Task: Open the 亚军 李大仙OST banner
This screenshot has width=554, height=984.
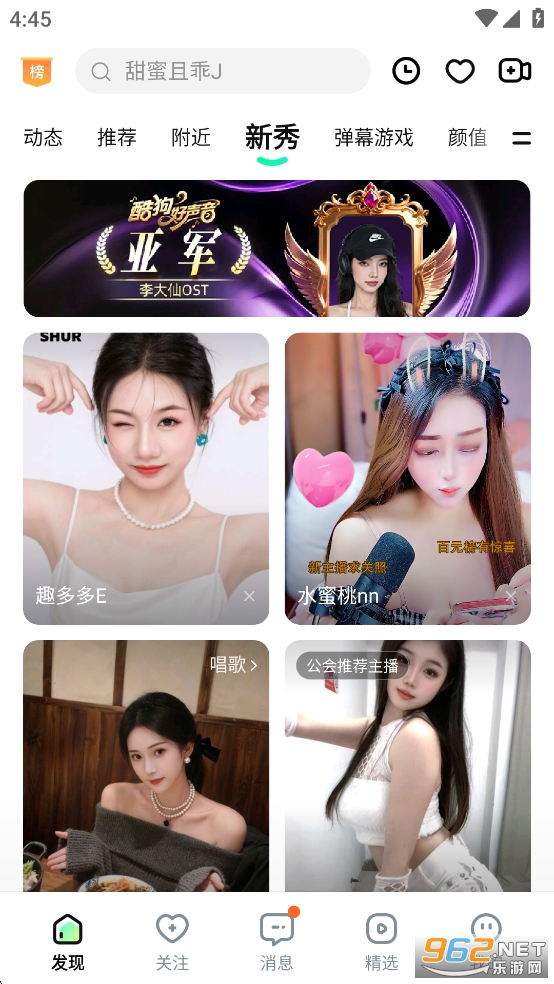Action: [x=277, y=249]
